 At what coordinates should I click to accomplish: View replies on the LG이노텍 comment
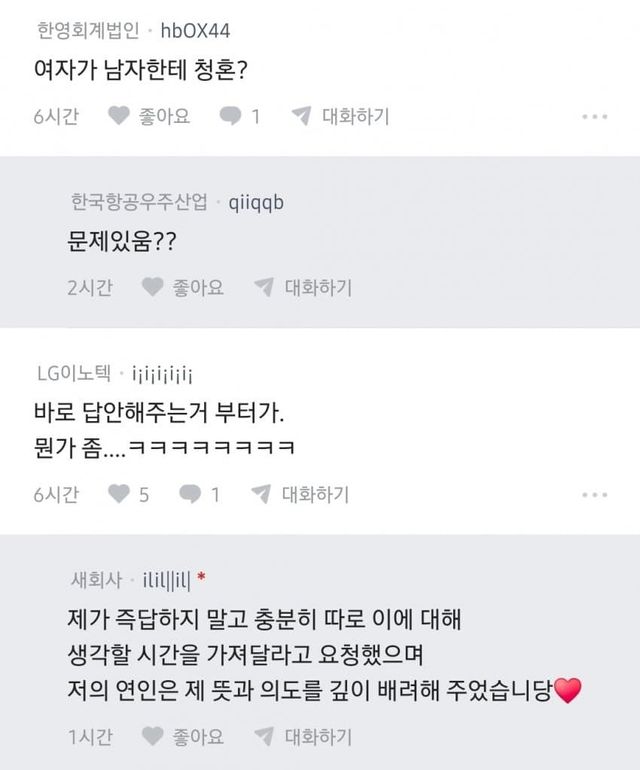(200, 494)
